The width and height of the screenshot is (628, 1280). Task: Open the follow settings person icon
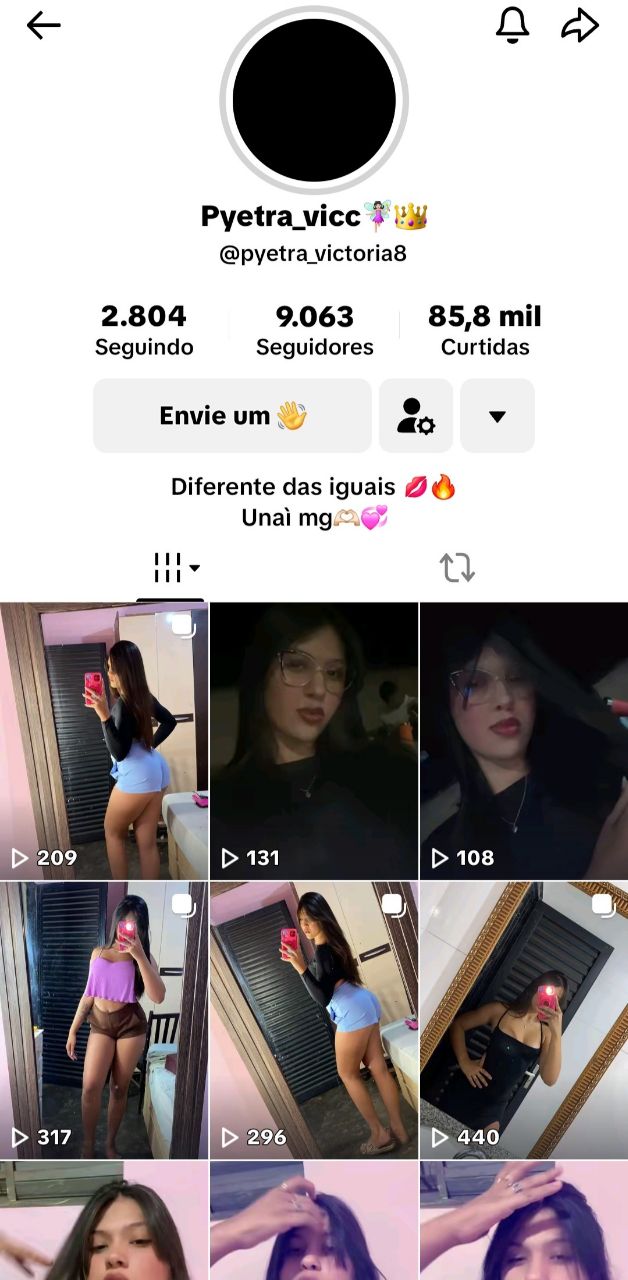416,416
